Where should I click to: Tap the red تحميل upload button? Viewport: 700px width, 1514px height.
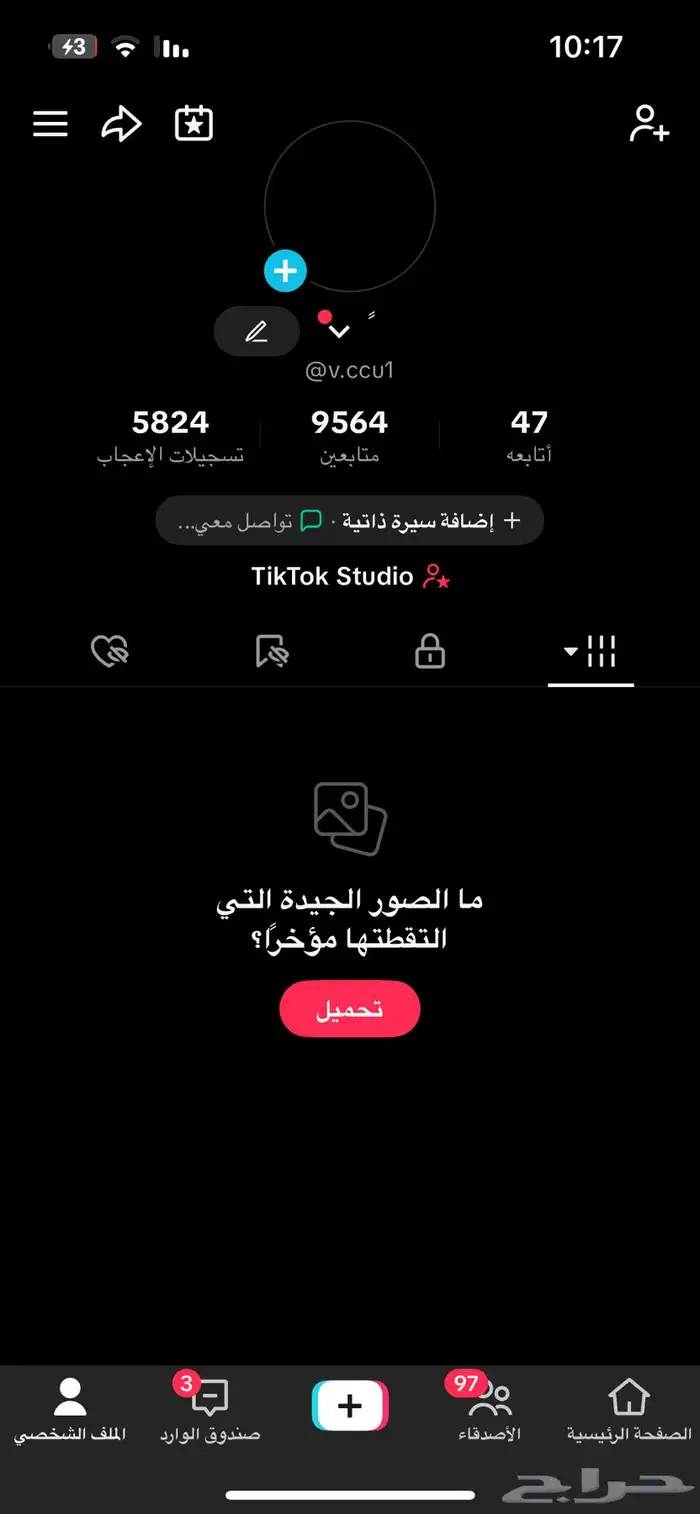coord(350,1010)
